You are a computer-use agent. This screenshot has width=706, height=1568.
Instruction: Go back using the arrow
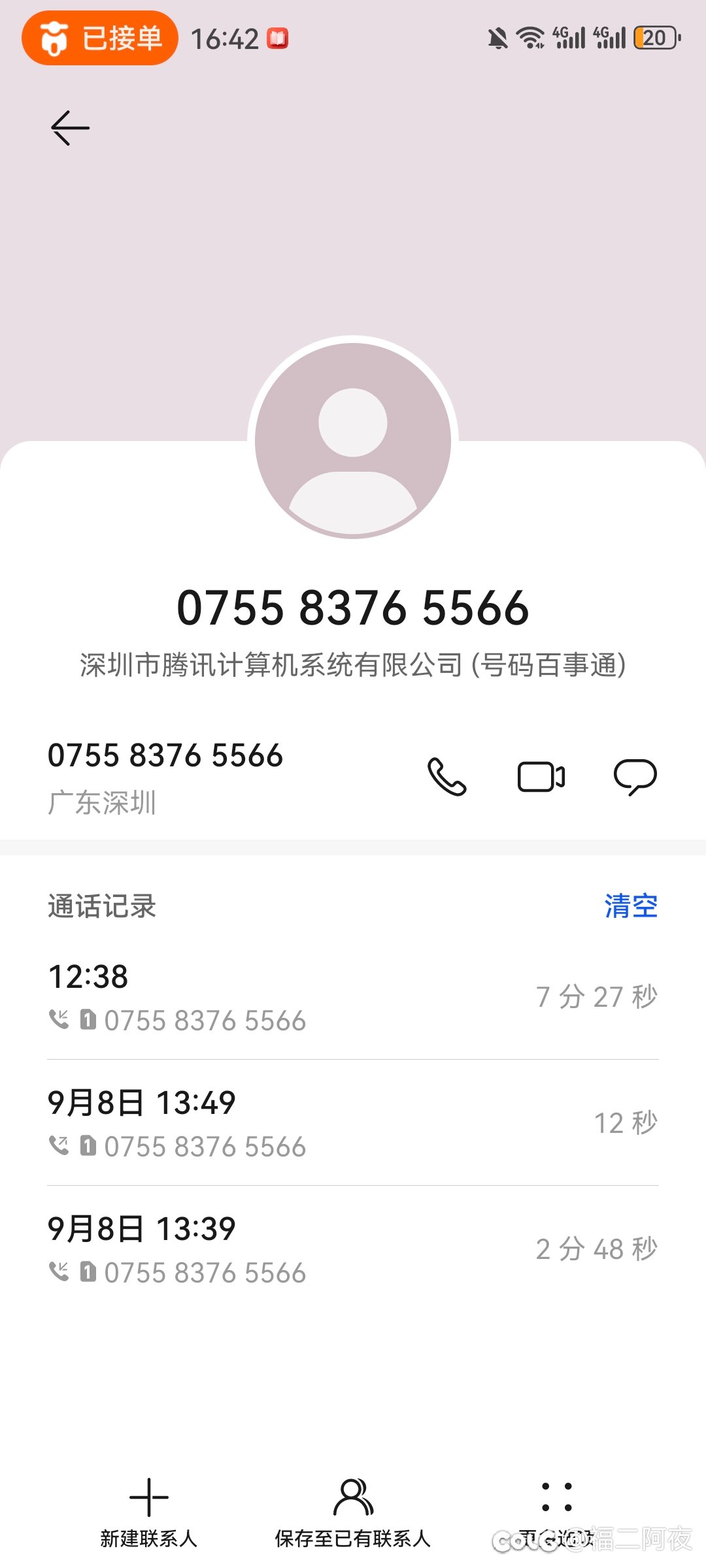[x=70, y=127]
